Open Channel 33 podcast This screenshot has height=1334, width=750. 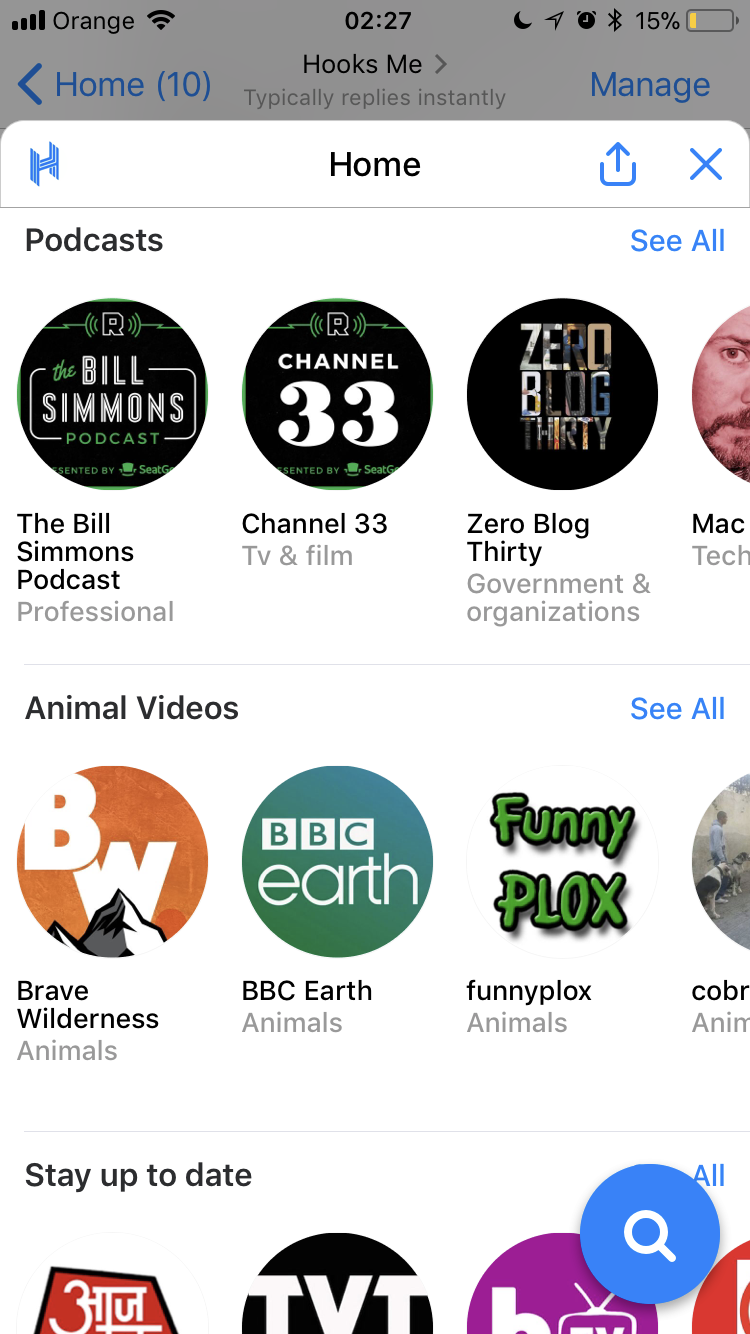(338, 394)
